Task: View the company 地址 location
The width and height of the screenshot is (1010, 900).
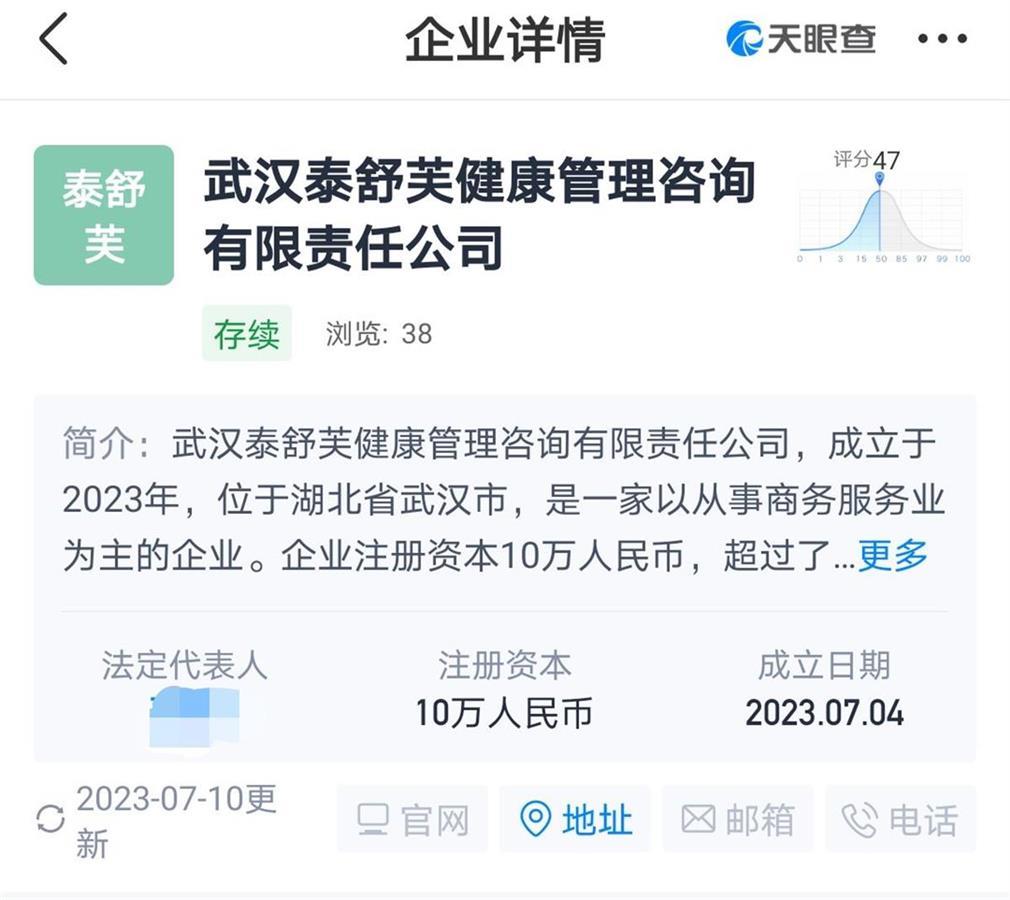Action: point(576,820)
